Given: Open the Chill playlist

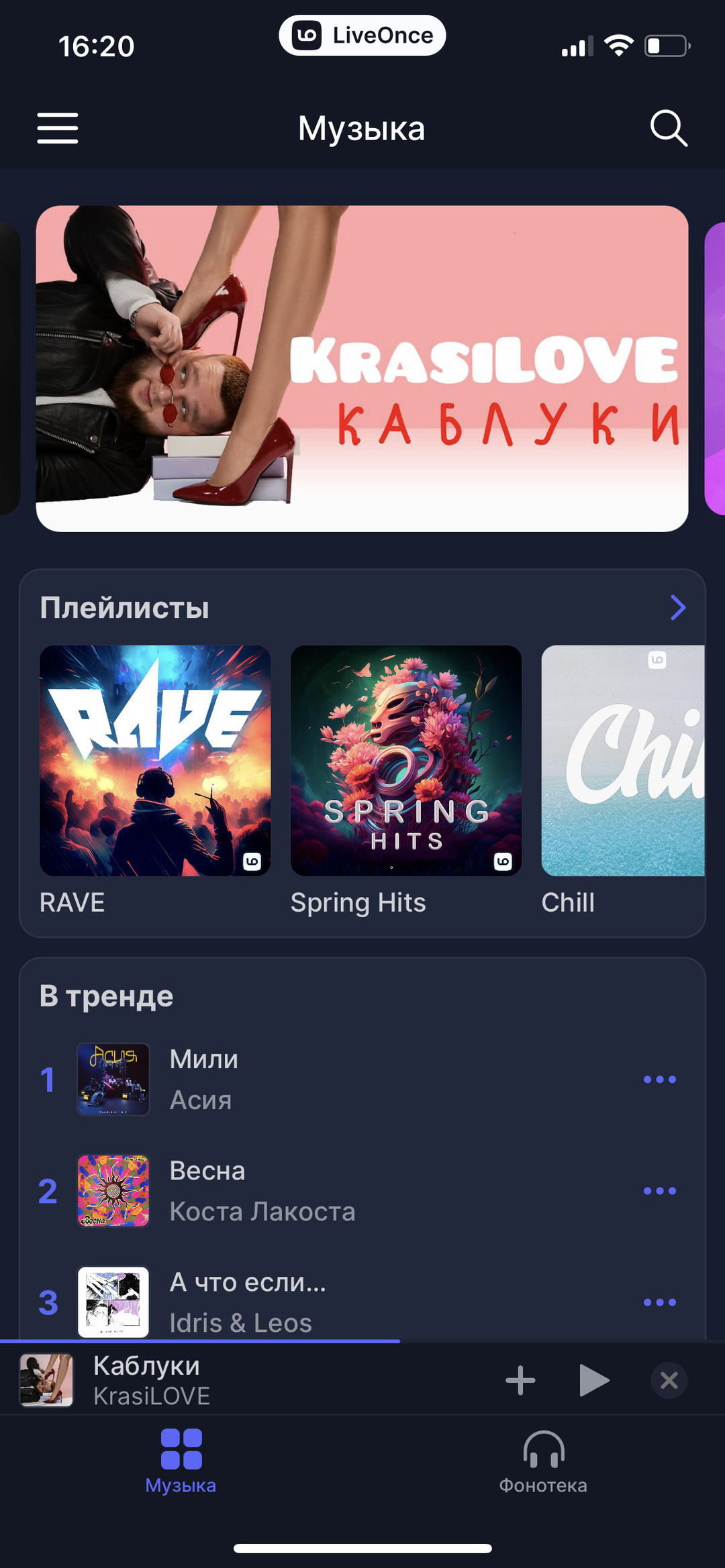Looking at the screenshot, I should click(623, 761).
